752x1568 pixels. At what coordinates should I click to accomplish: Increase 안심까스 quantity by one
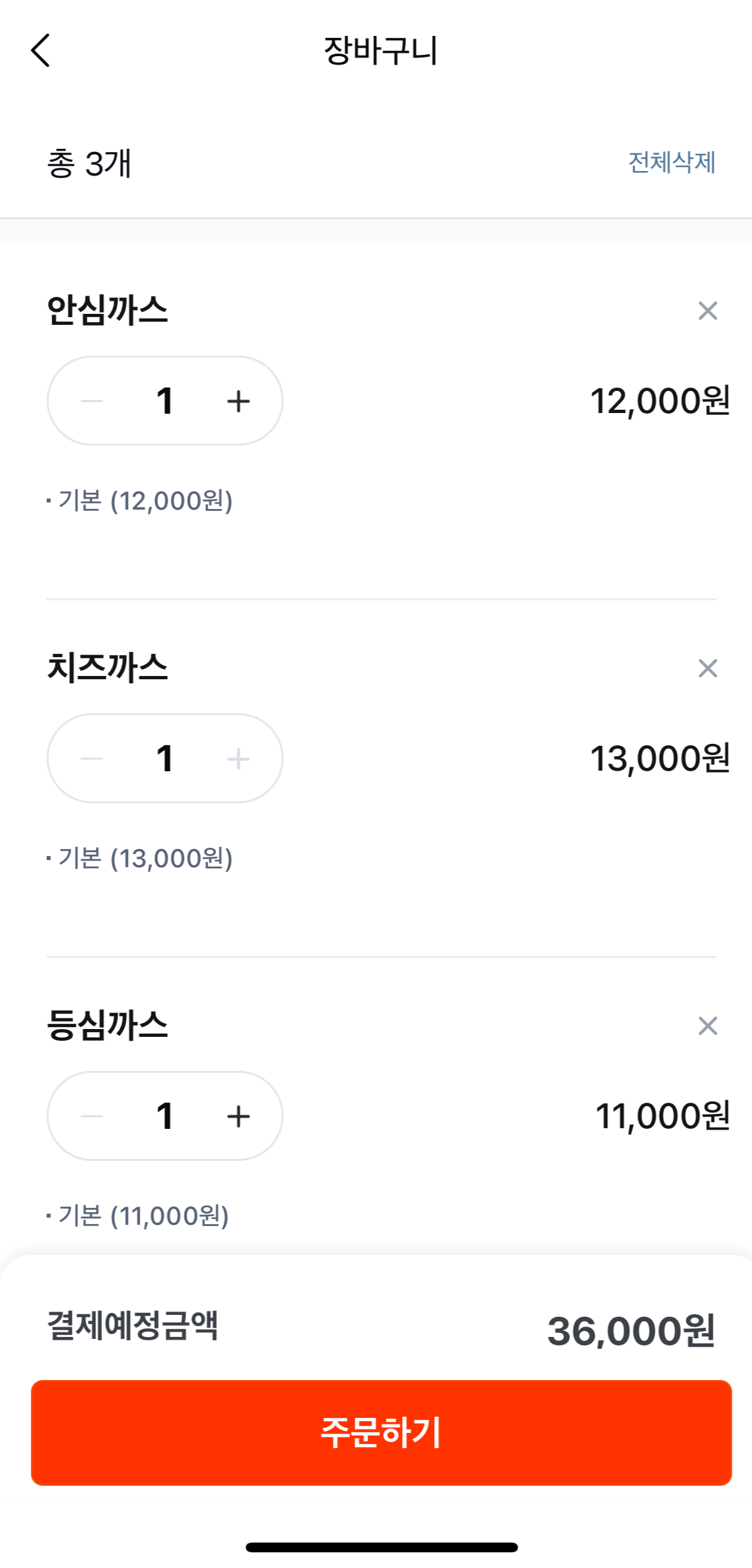pyautogui.click(x=238, y=401)
